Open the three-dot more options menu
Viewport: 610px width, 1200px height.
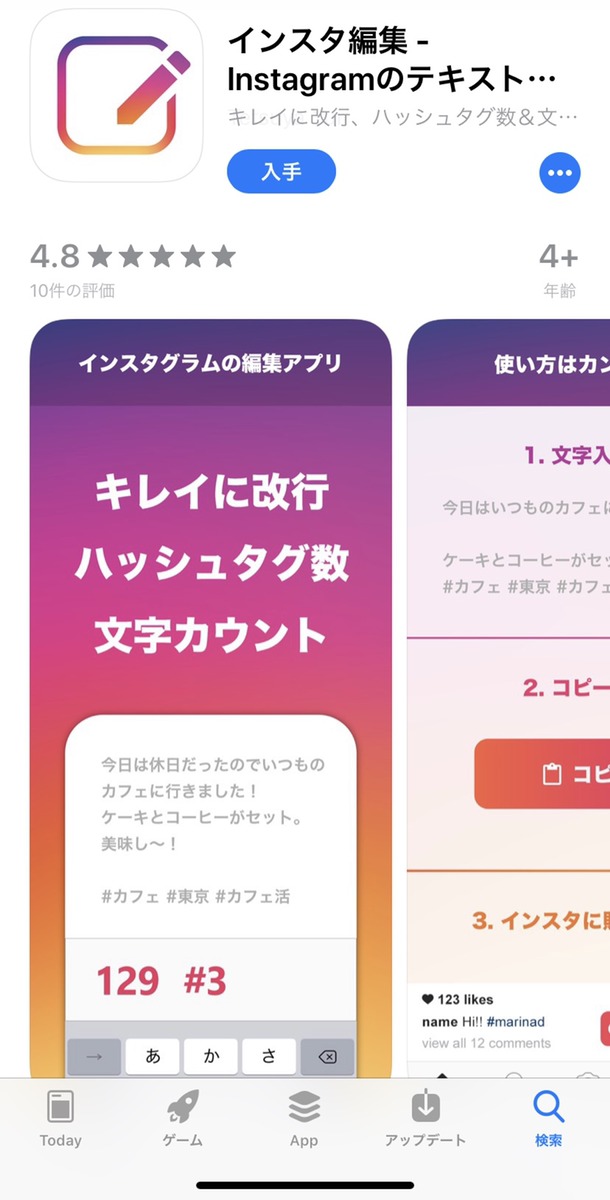point(559,173)
